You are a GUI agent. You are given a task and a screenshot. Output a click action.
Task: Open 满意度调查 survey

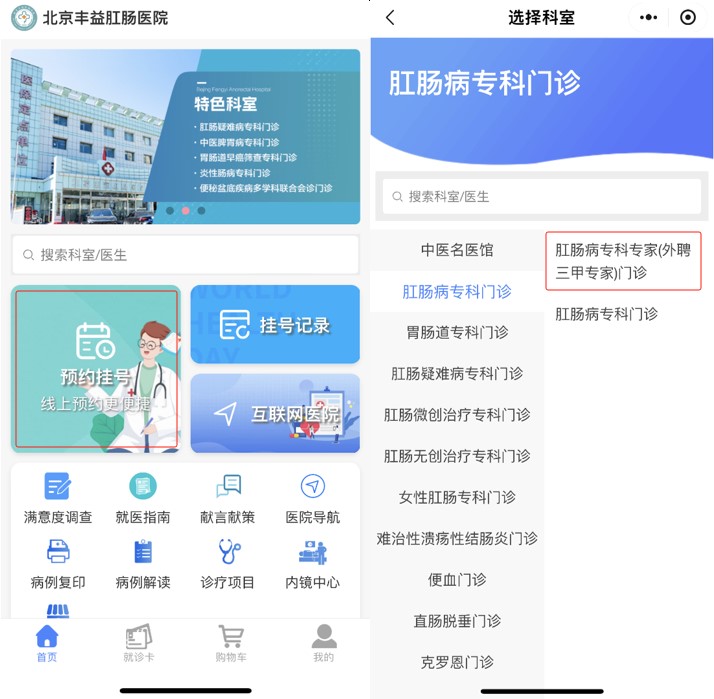(58, 499)
